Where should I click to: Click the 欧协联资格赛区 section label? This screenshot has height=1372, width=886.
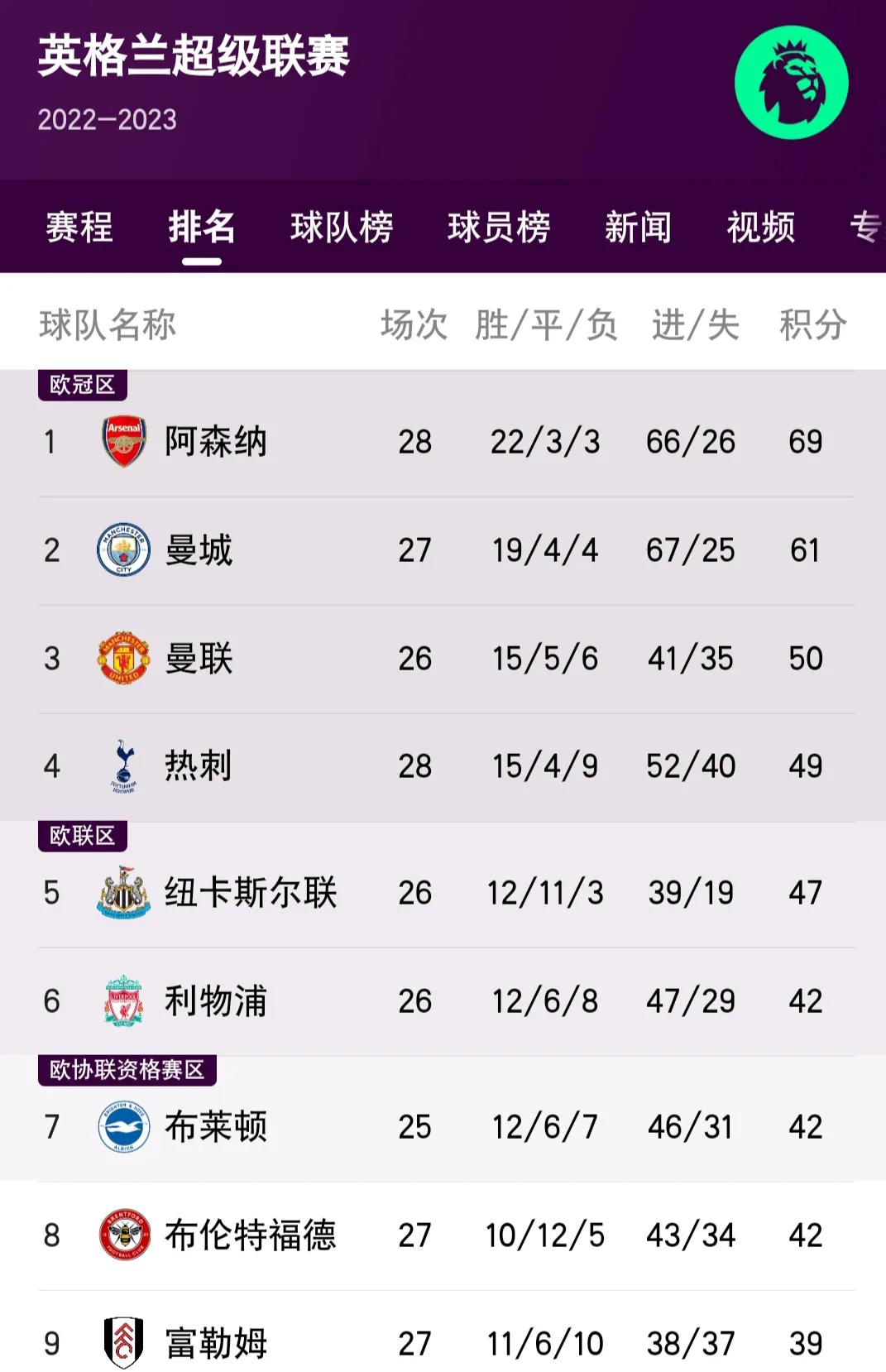128,1069
